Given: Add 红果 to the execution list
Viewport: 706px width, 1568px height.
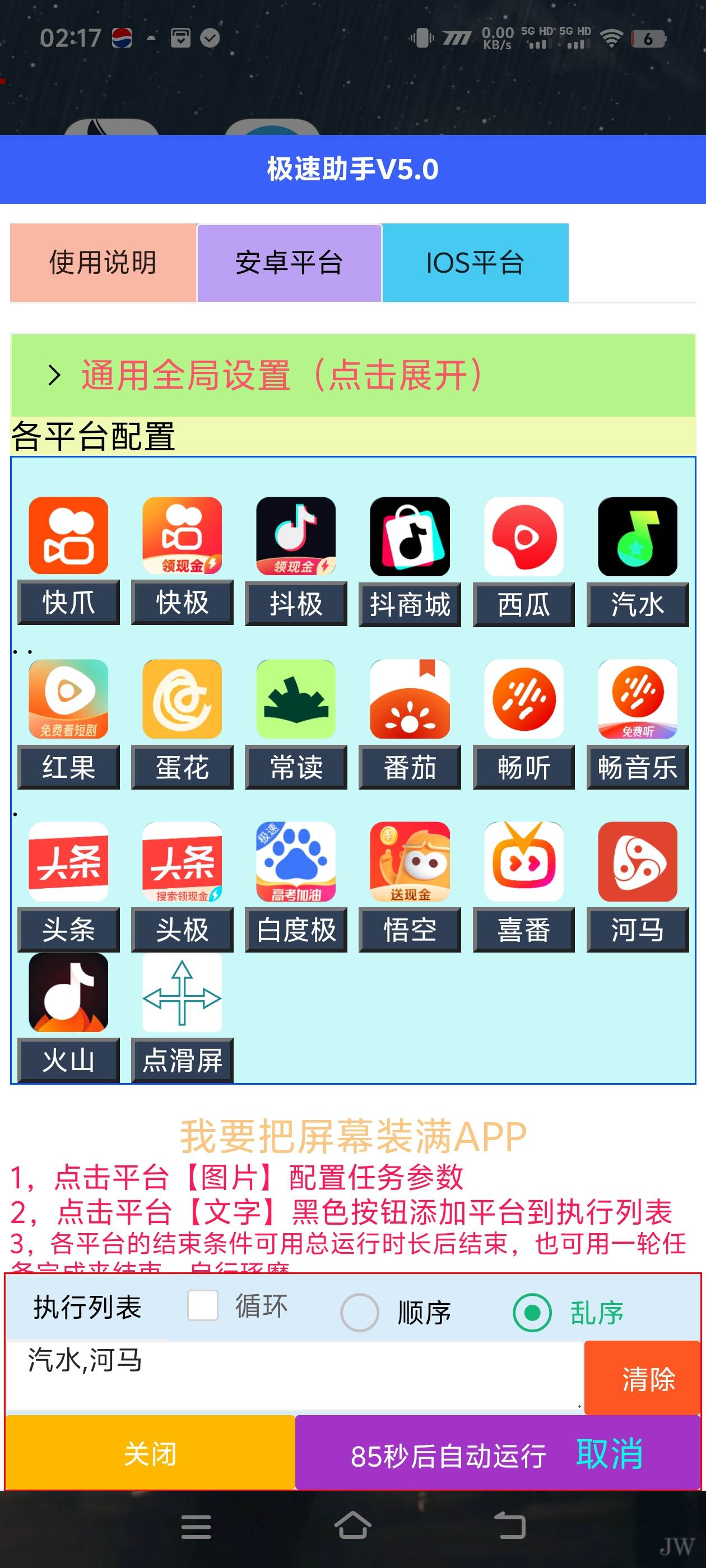Looking at the screenshot, I should (68, 767).
